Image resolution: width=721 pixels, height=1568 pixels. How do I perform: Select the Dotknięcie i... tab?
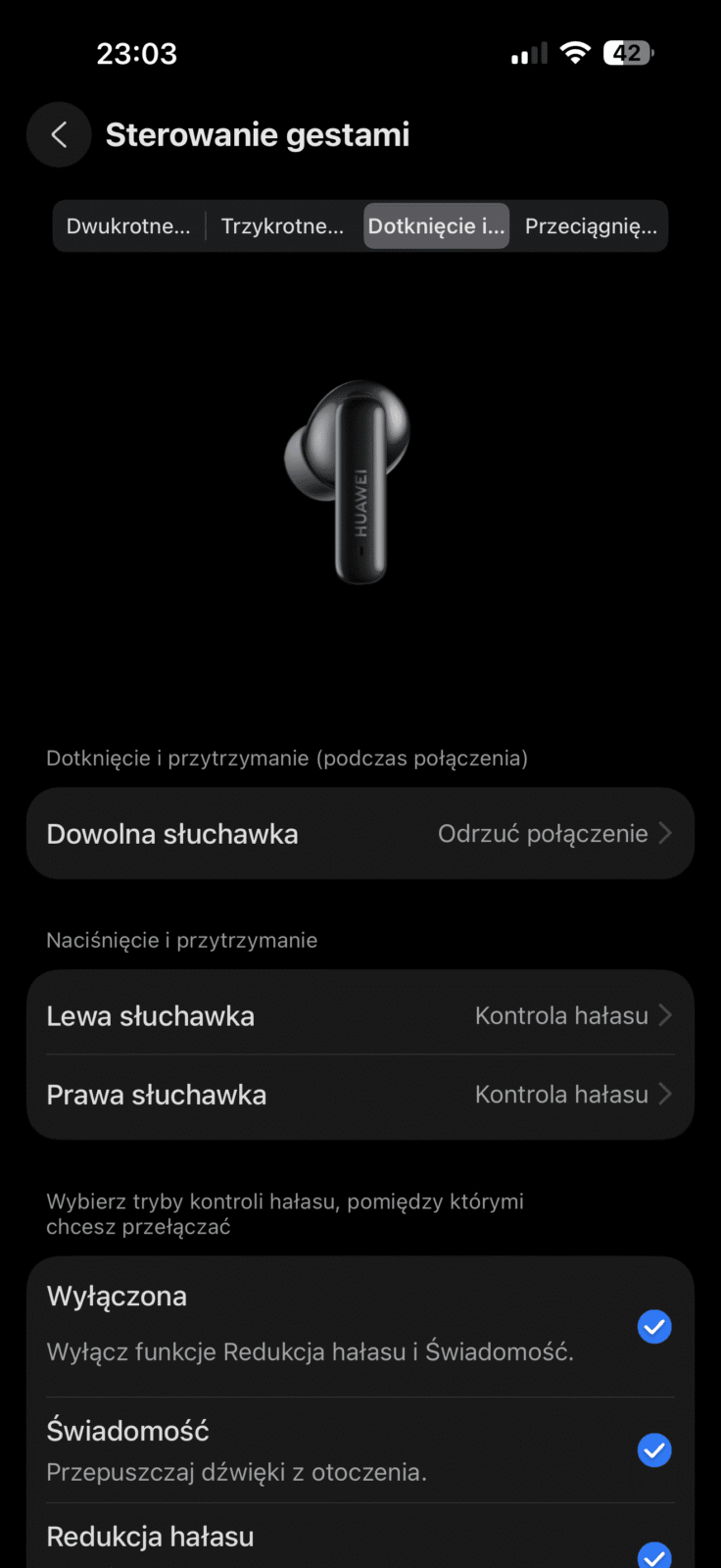point(436,226)
